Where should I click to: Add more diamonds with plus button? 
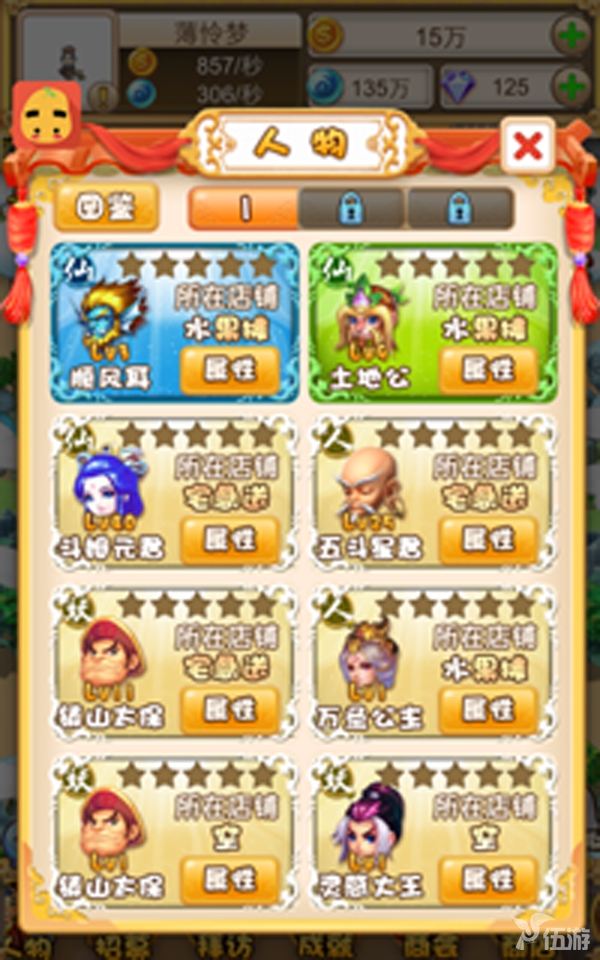[572, 86]
